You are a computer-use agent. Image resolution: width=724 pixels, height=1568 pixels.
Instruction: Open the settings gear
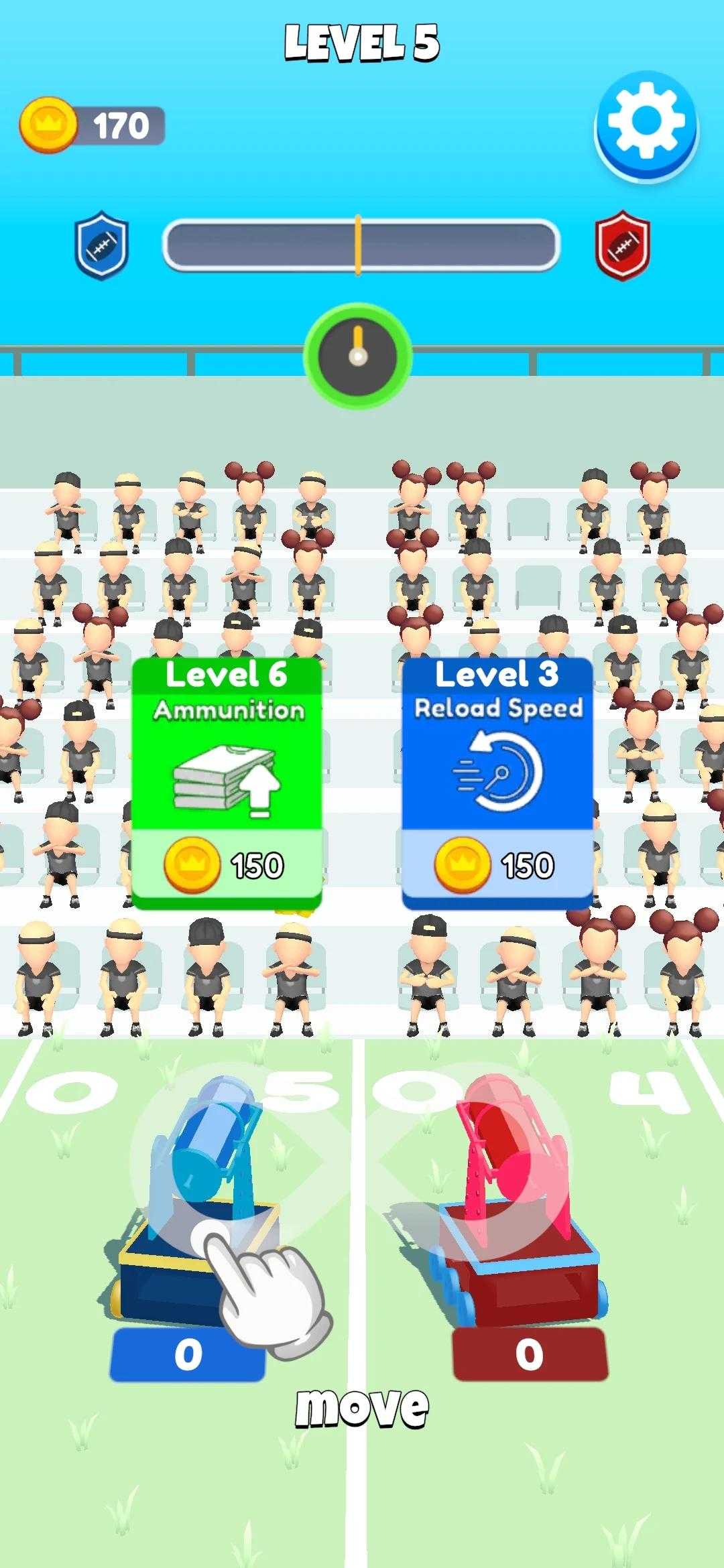click(646, 125)
